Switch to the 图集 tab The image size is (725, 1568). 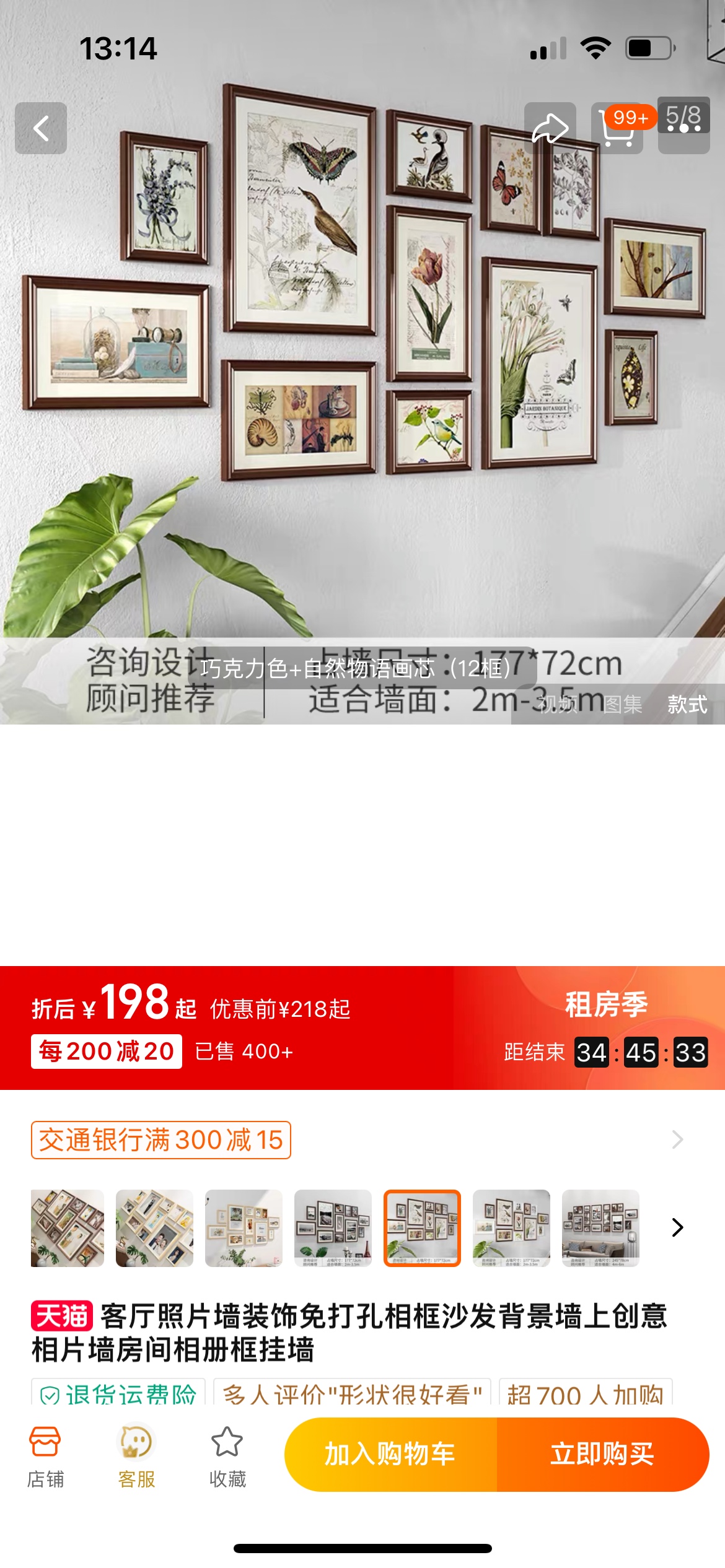tap(623, 704)
